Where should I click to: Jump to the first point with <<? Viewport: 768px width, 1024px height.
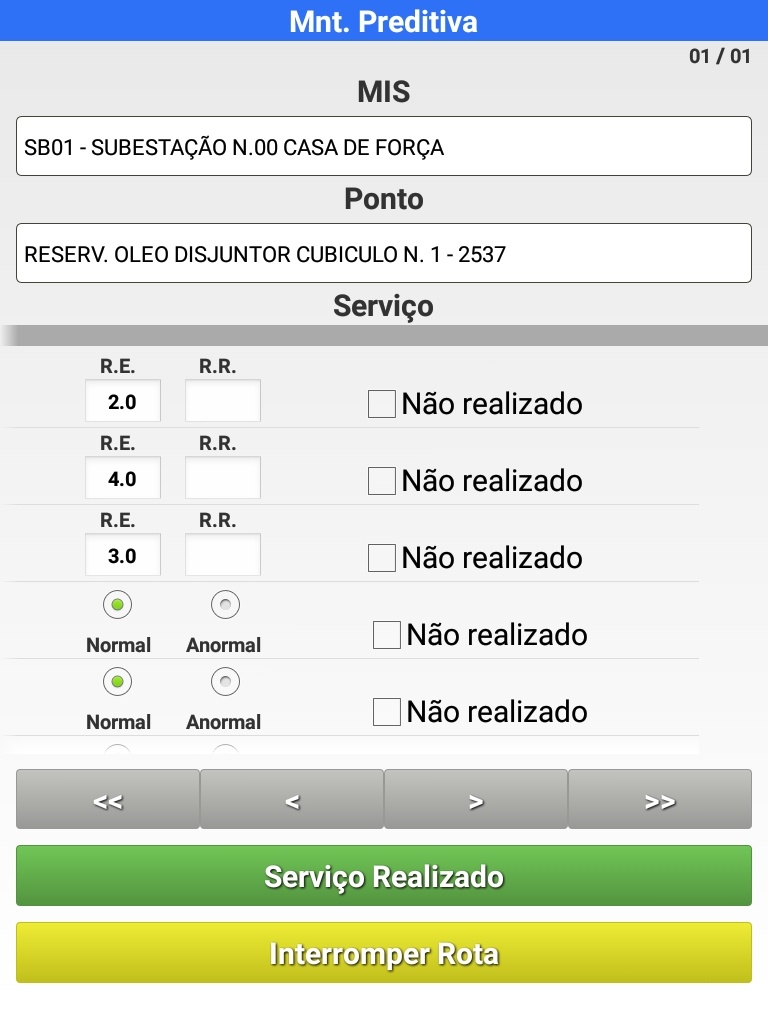point(108,800)
